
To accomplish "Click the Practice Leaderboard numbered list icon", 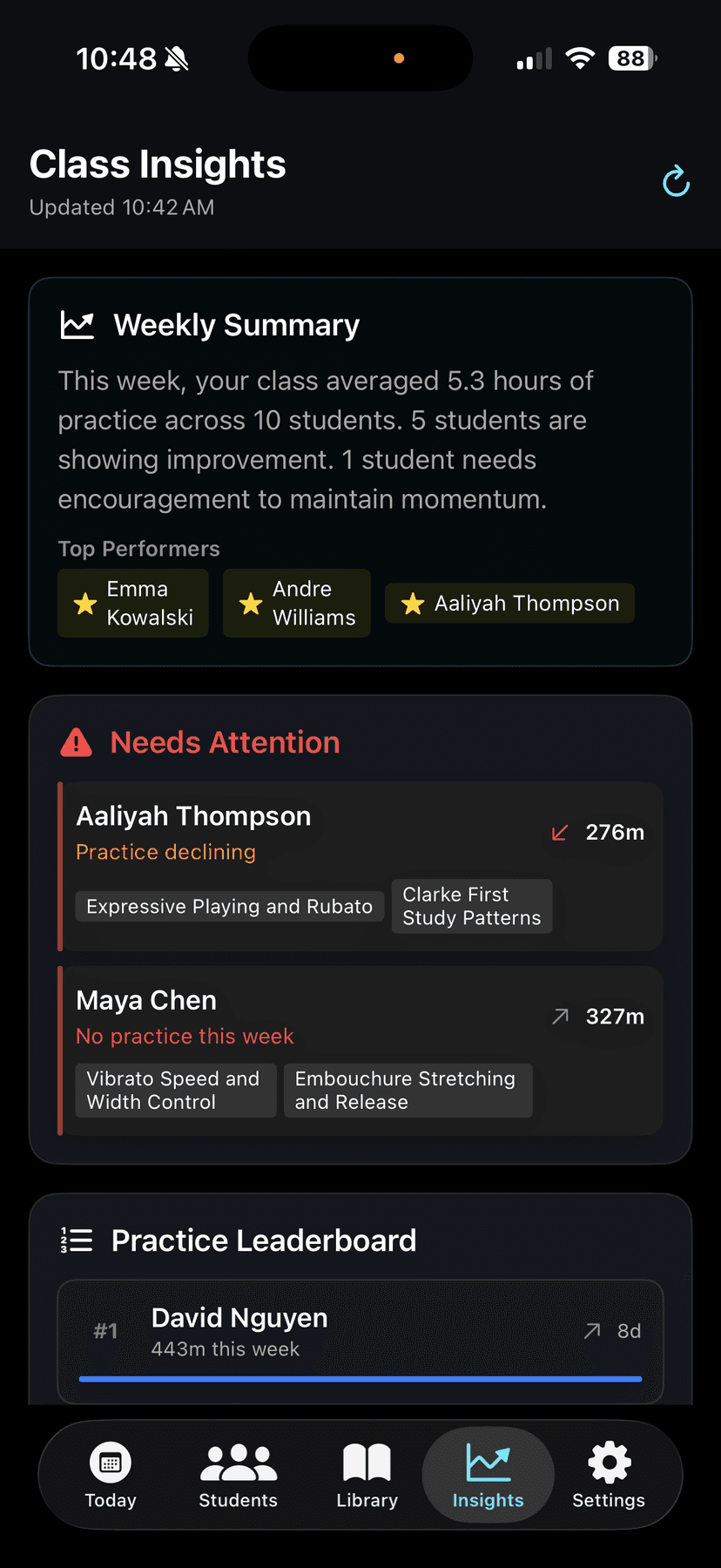I will click(x=77, y=1240).
